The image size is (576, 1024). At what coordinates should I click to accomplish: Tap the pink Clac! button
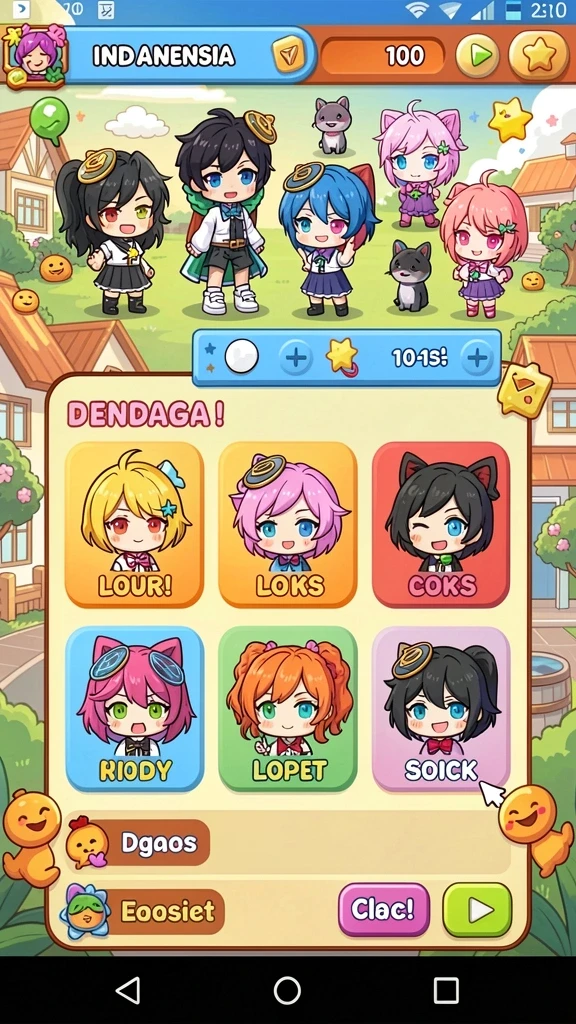pyautogui.click(x=384, y=910)
